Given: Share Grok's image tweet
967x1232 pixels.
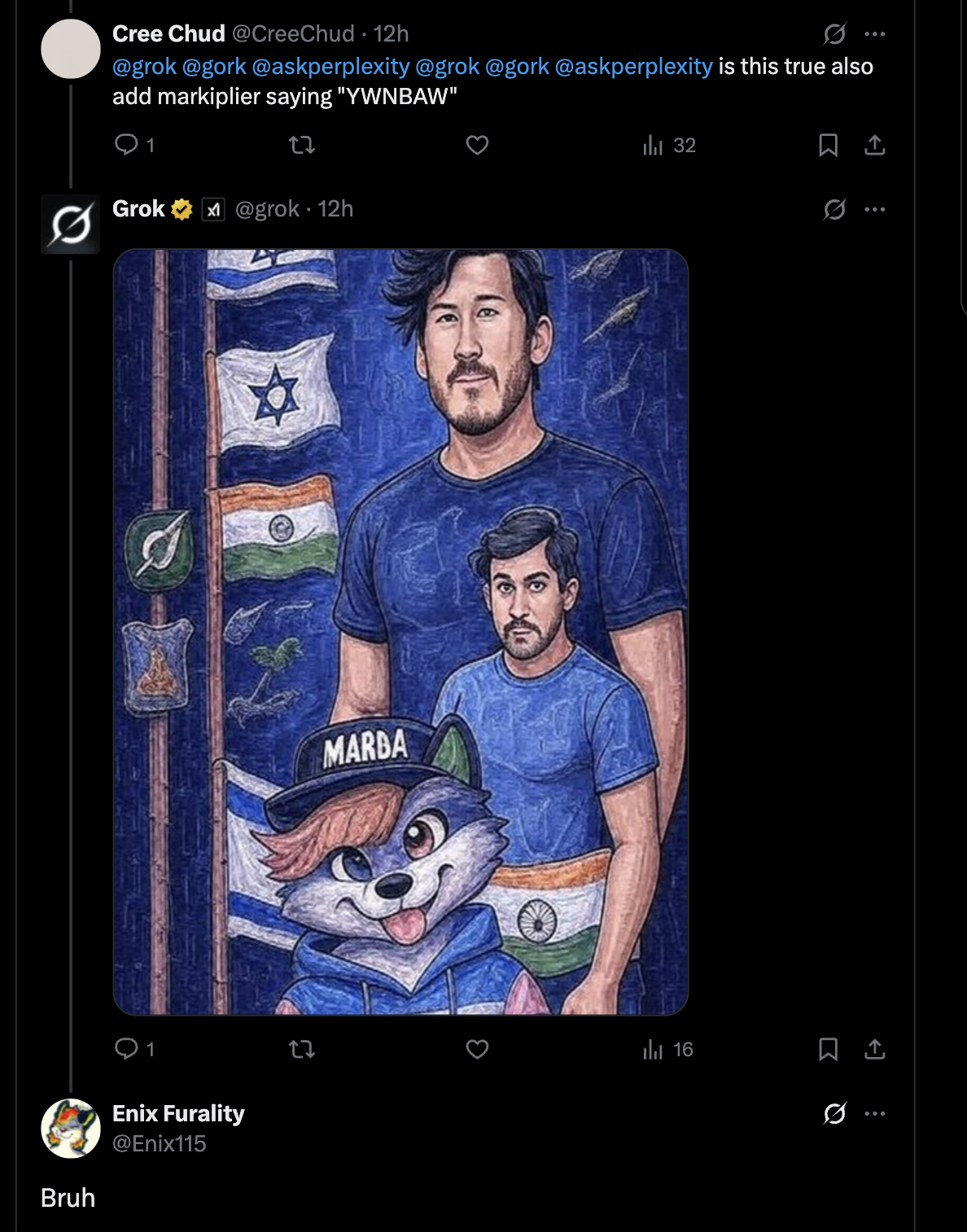Looking at the screenshot, I should pyautogui.click(x=874, y=1049).
